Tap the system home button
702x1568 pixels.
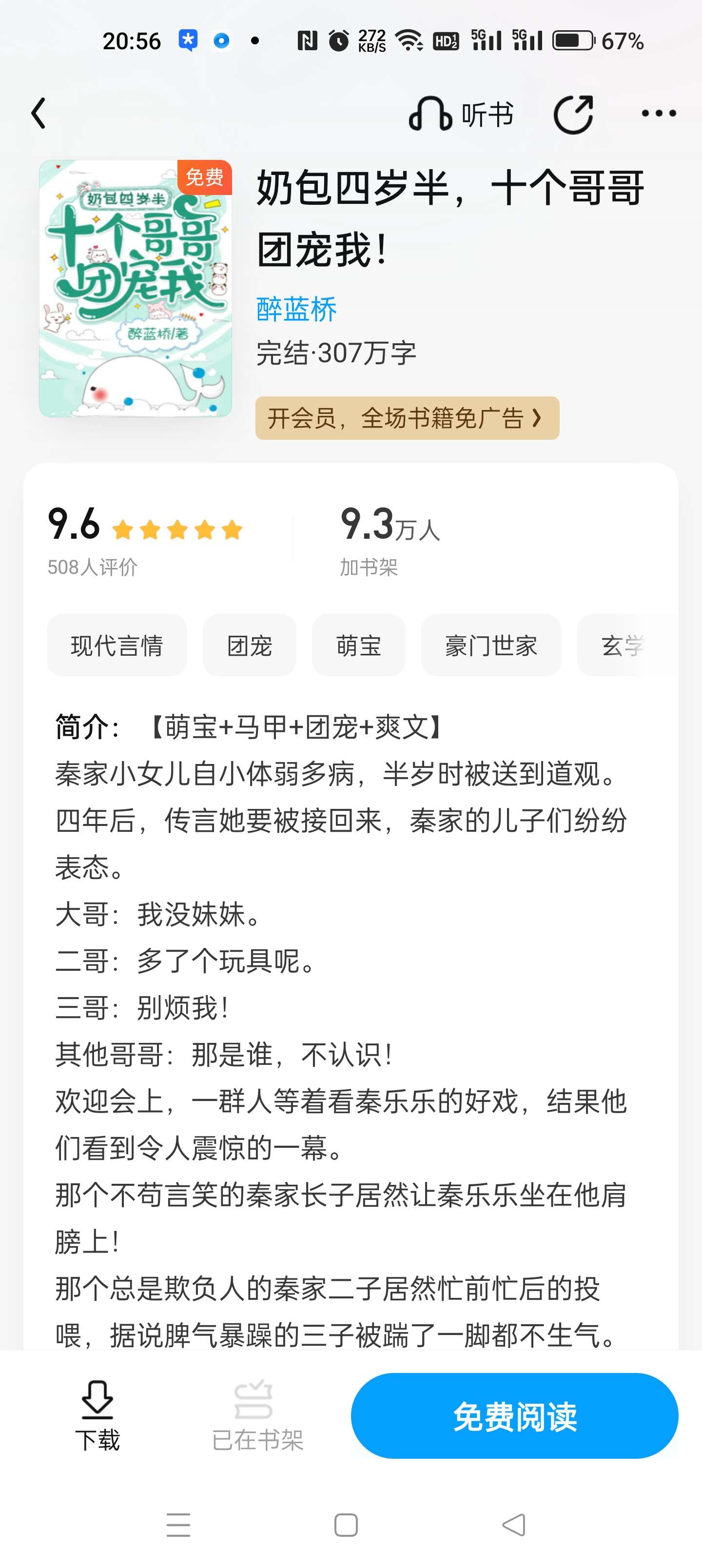(x=346, y=1525)
